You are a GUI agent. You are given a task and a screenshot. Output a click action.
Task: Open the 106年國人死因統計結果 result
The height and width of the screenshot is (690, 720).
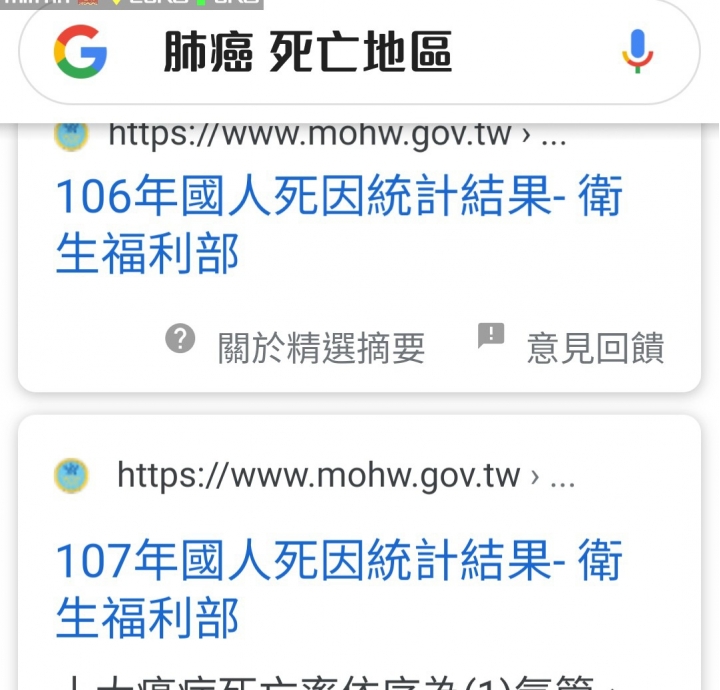[x=339, y=224]
